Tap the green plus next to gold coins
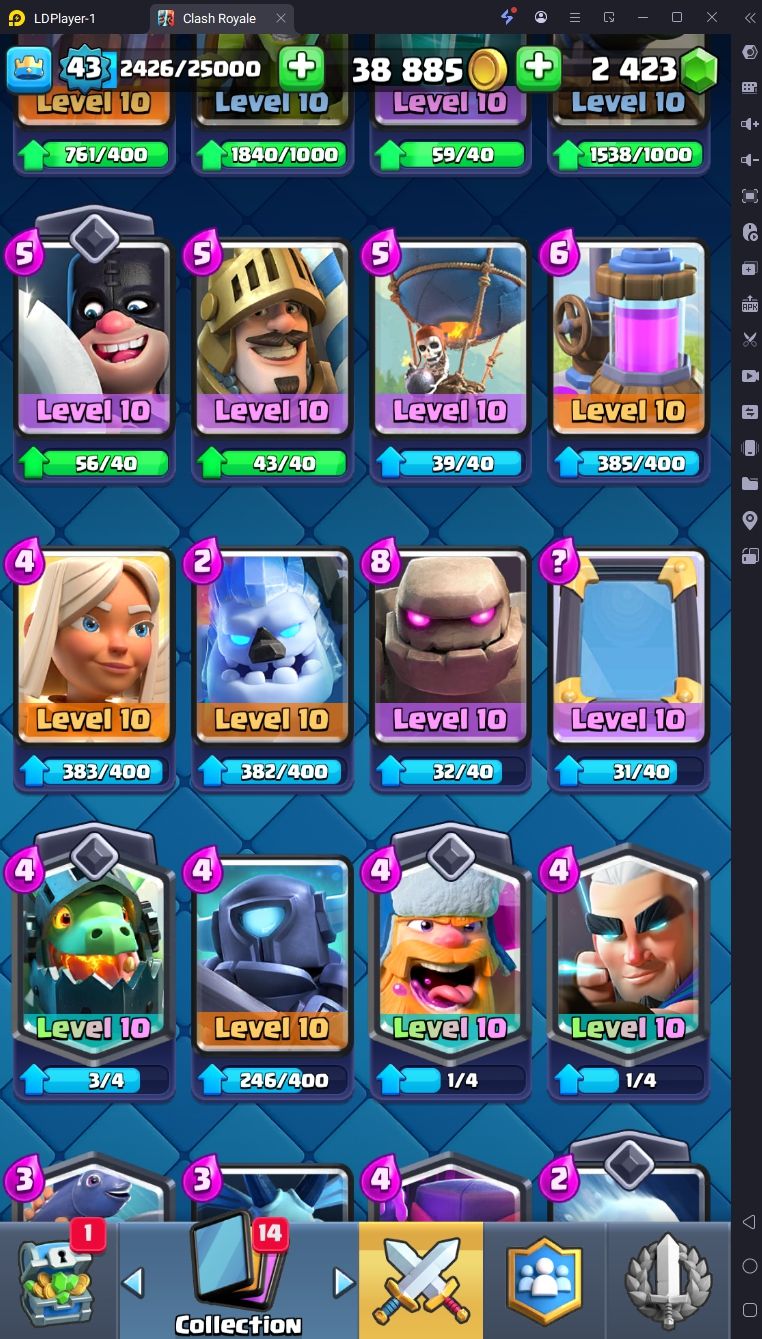Image resolution: width=762 pixels, height=1339 pixels. click(538, 67)
